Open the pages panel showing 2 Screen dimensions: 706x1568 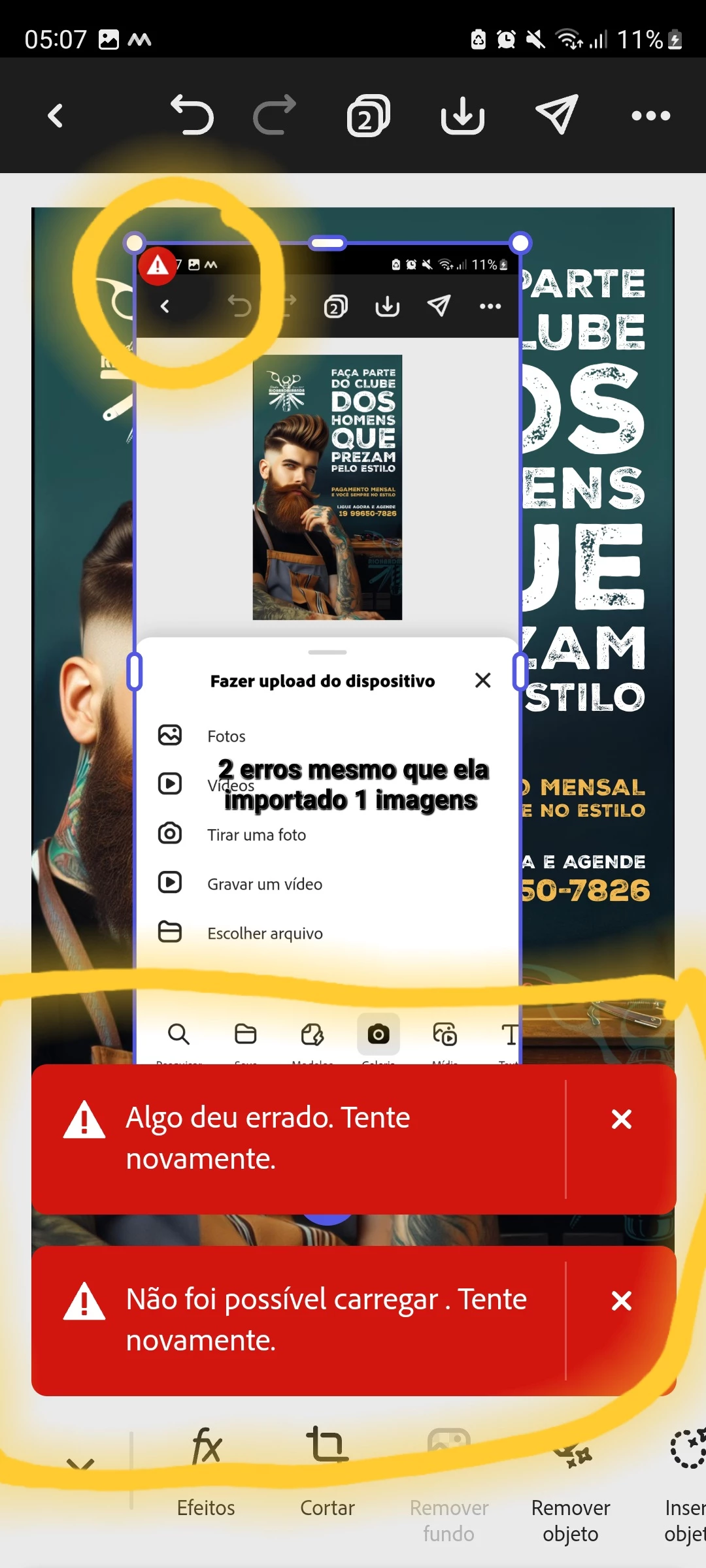click(x=368, y=116)
